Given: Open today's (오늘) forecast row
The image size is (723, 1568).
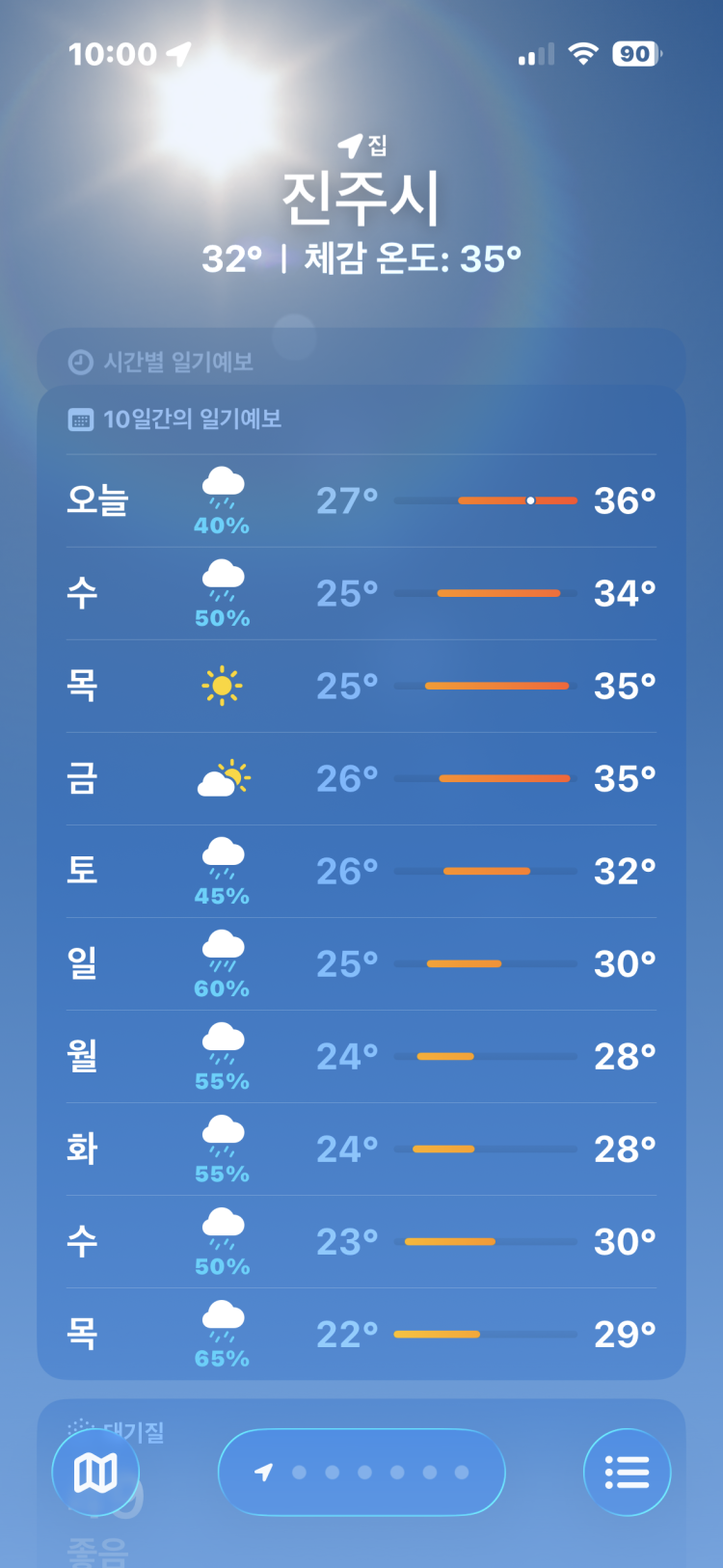Looking at the screenshot, I should (x=361, y=501).
